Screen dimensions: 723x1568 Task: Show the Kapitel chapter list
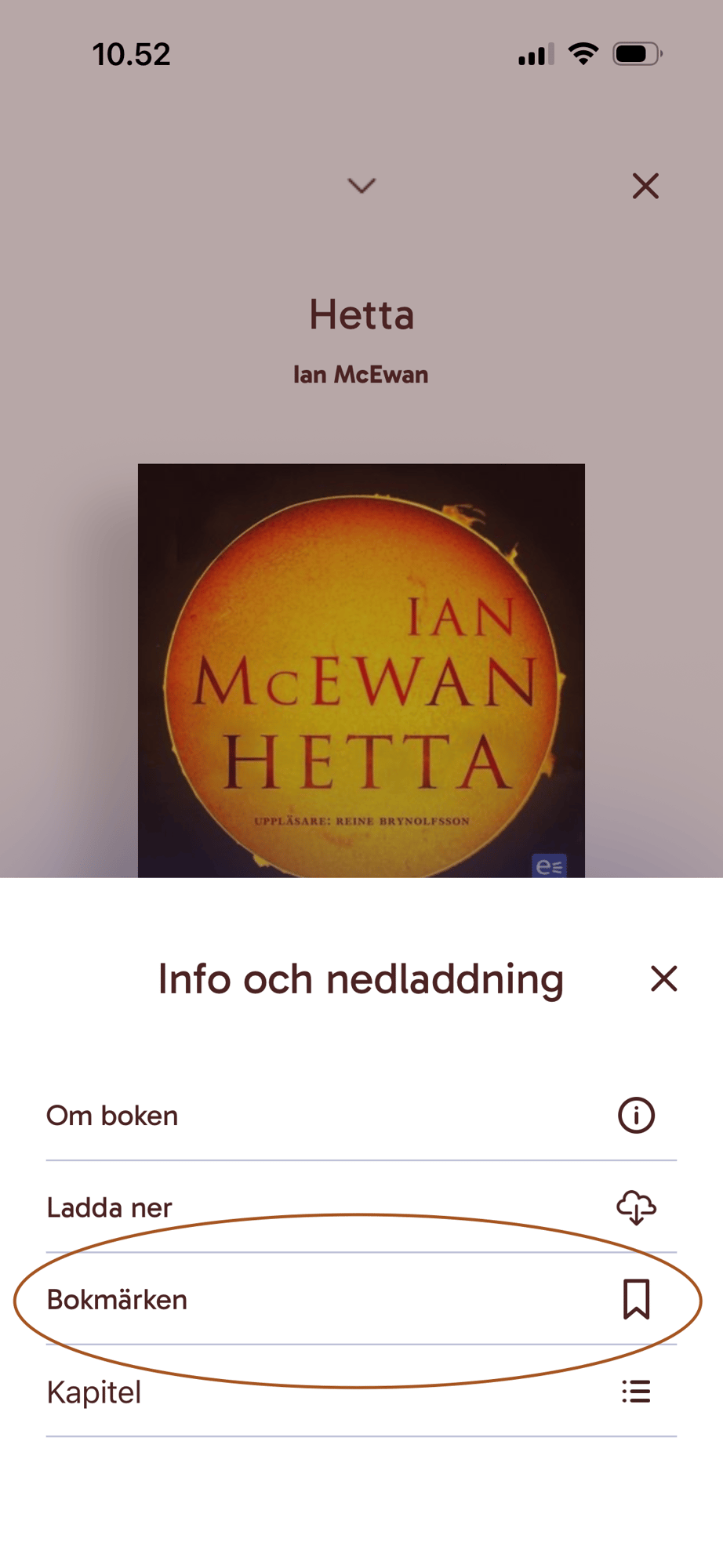pos(361,1392)
